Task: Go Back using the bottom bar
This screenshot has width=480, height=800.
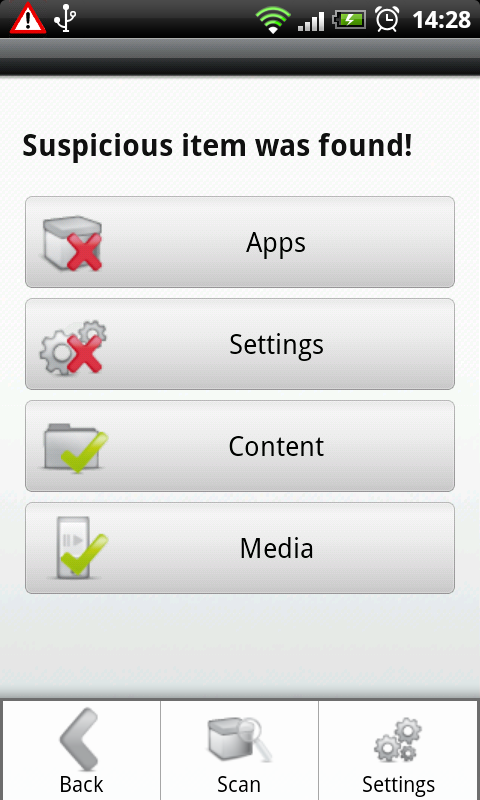Action: point(82,750)
